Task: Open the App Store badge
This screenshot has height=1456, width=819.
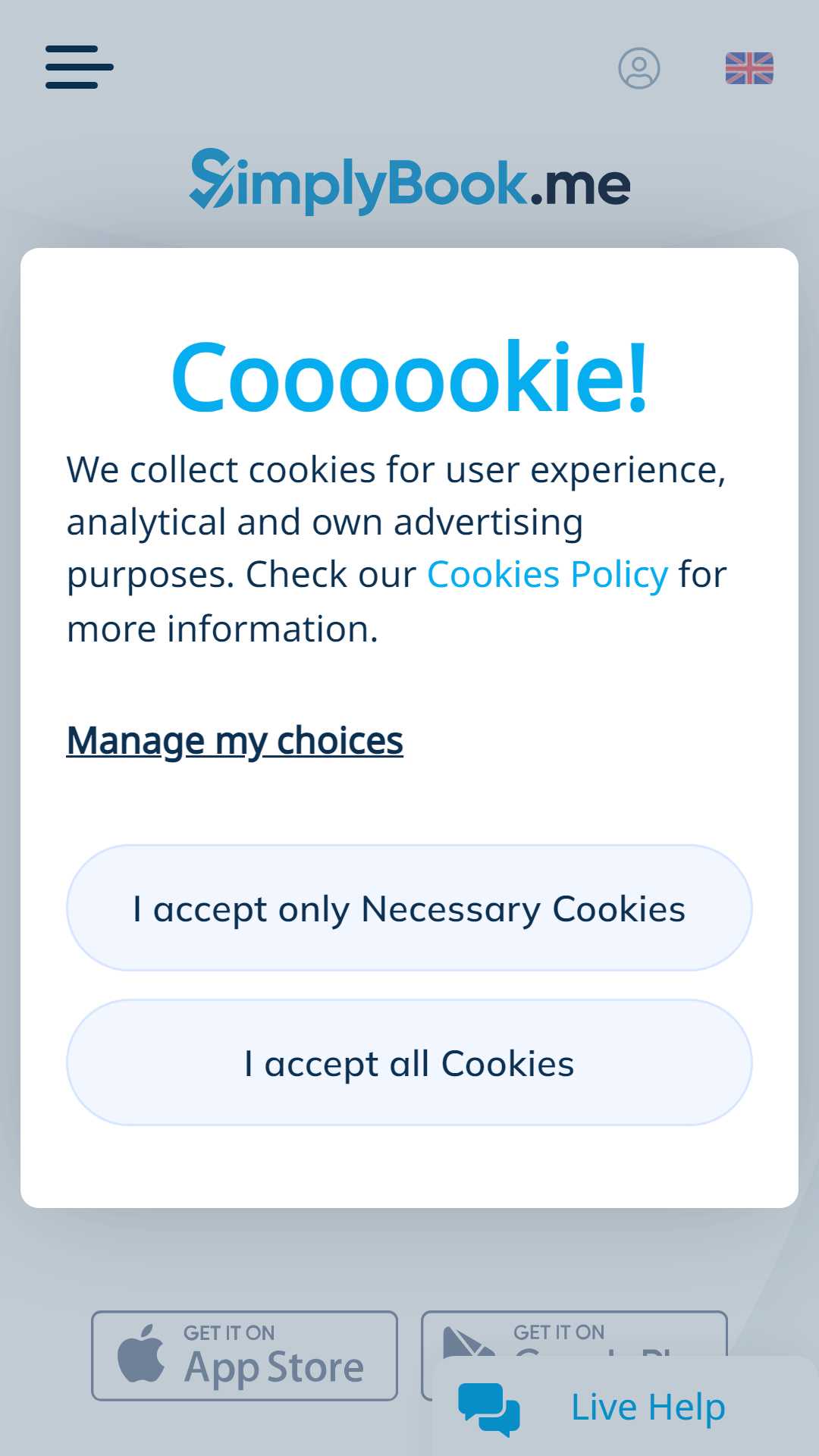Action: (244, 1356)
